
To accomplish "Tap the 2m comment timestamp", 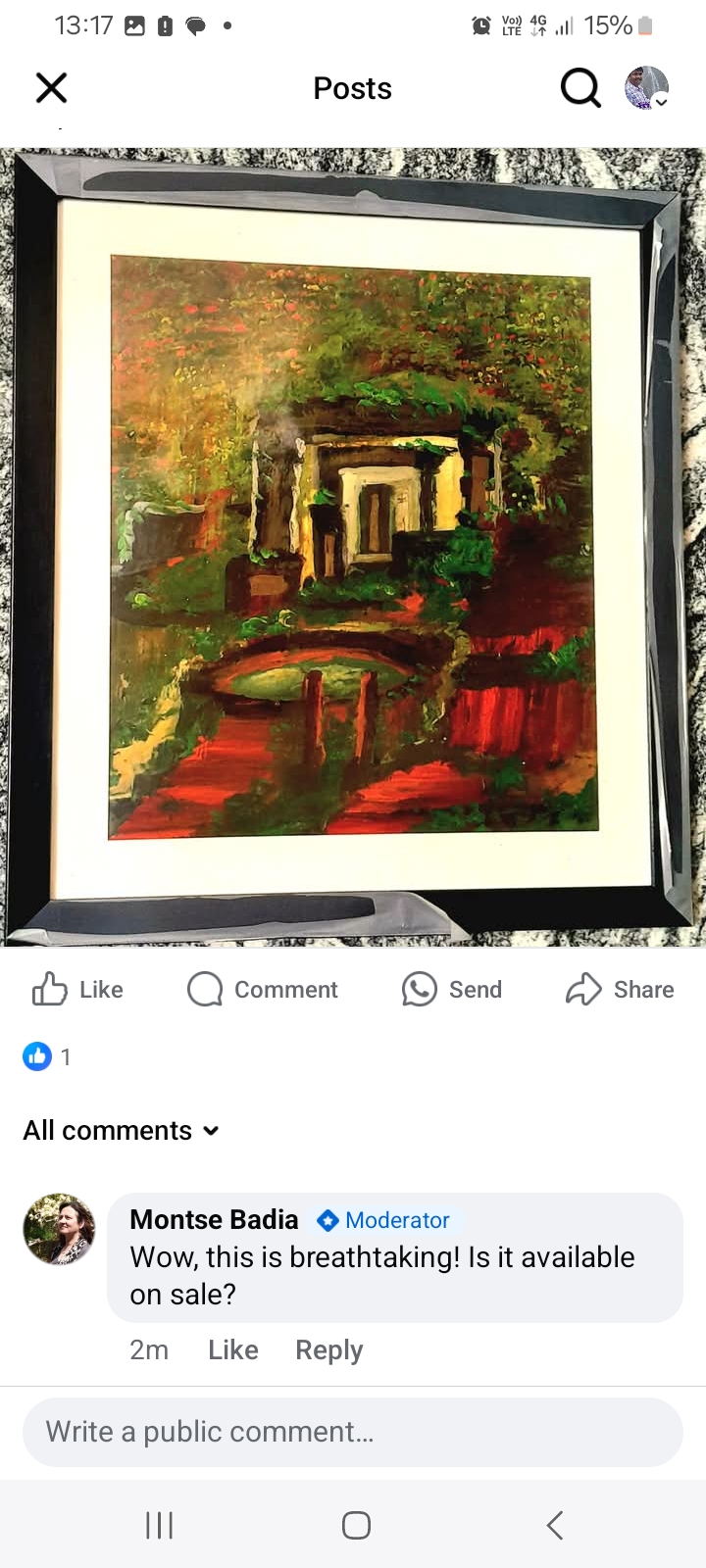I will (148, 1349).
